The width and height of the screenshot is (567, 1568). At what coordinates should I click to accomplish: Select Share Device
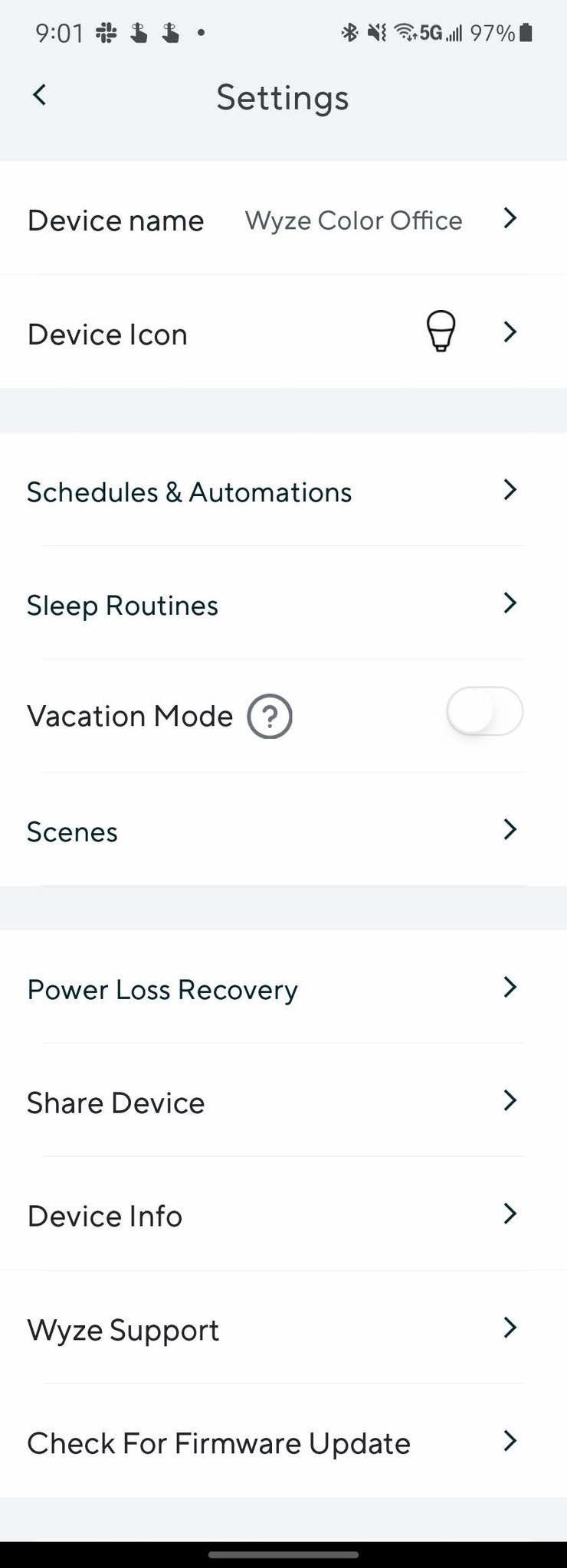tap(282, 1102)
